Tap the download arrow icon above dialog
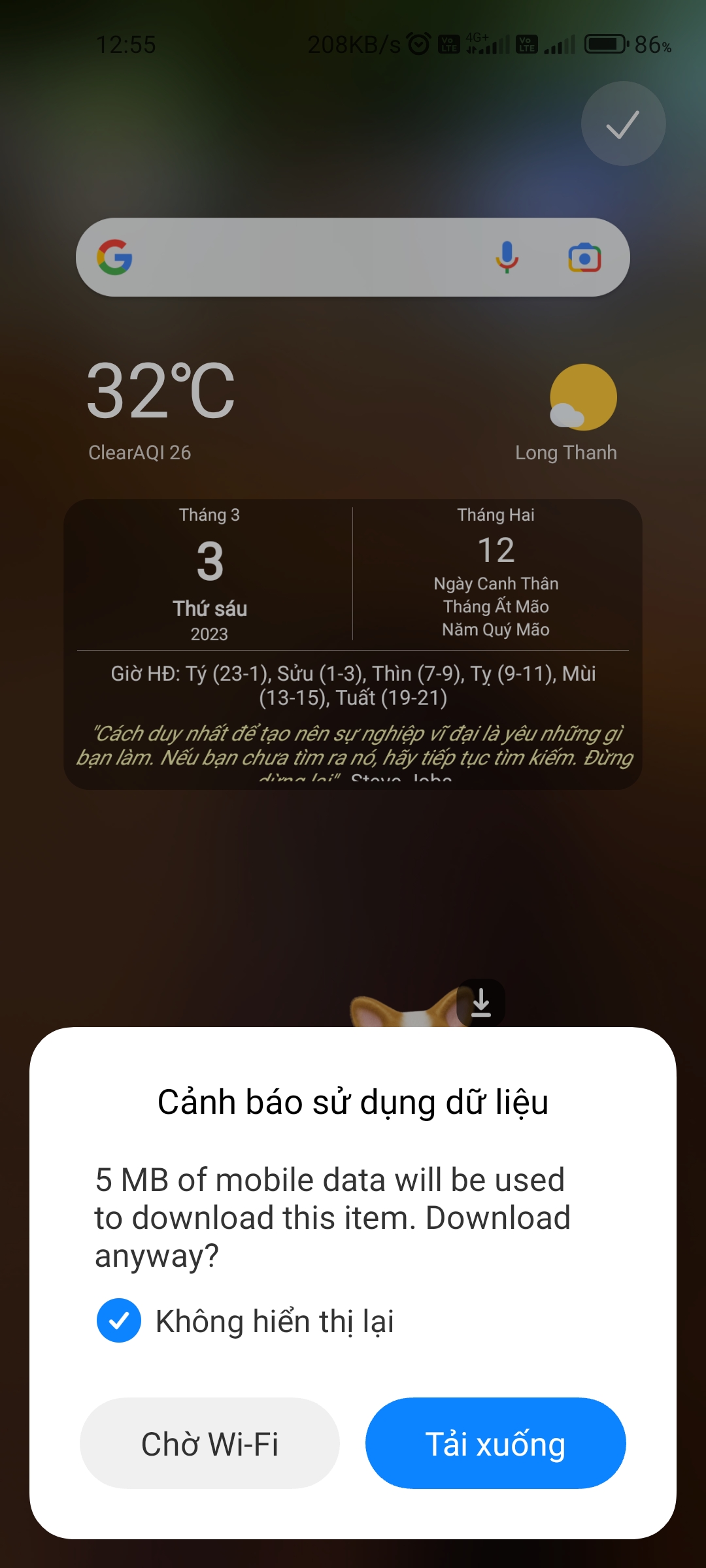706x1568 pixels. click(481, 1002)
